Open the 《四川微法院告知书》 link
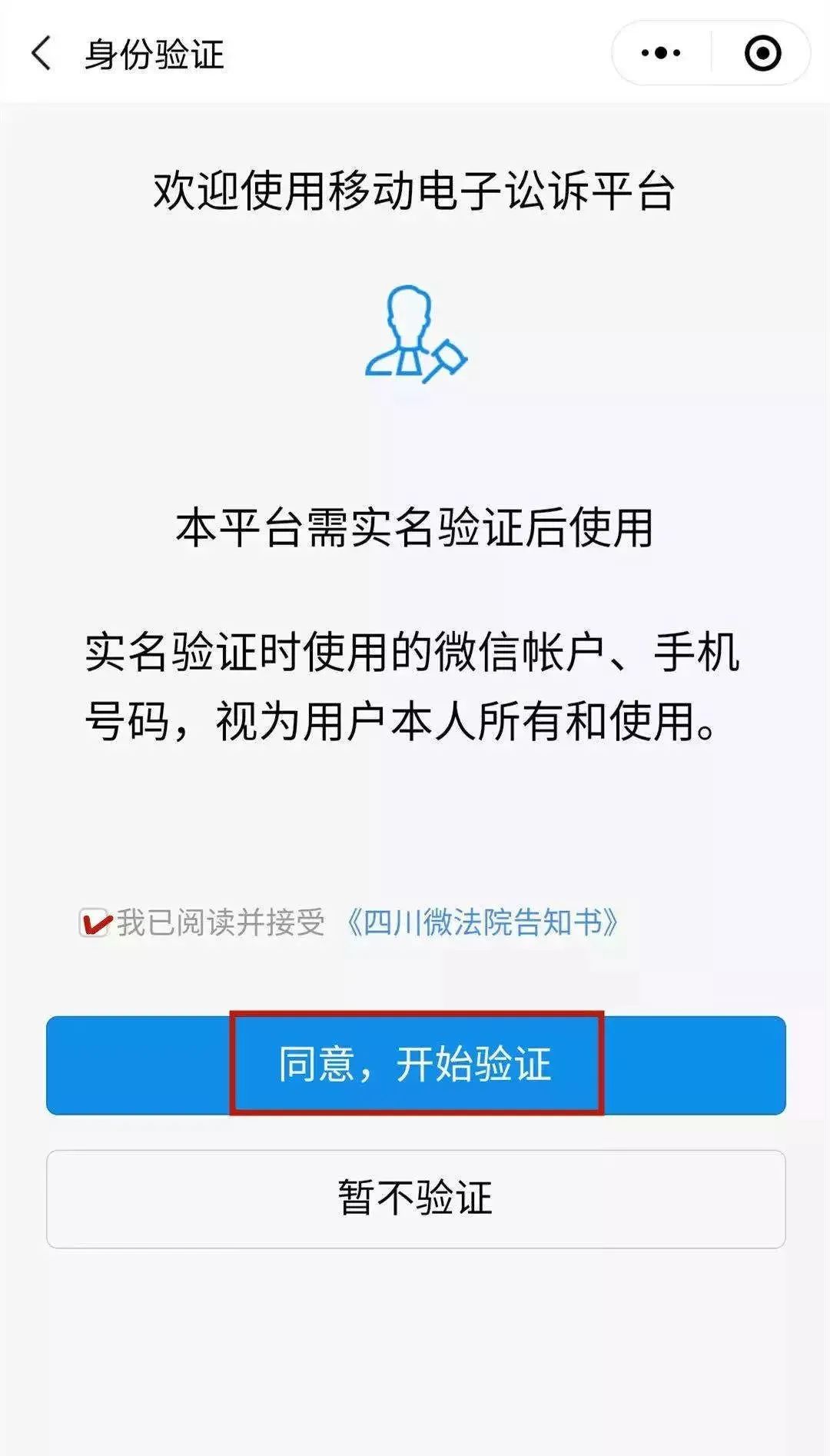 [483, 922]
